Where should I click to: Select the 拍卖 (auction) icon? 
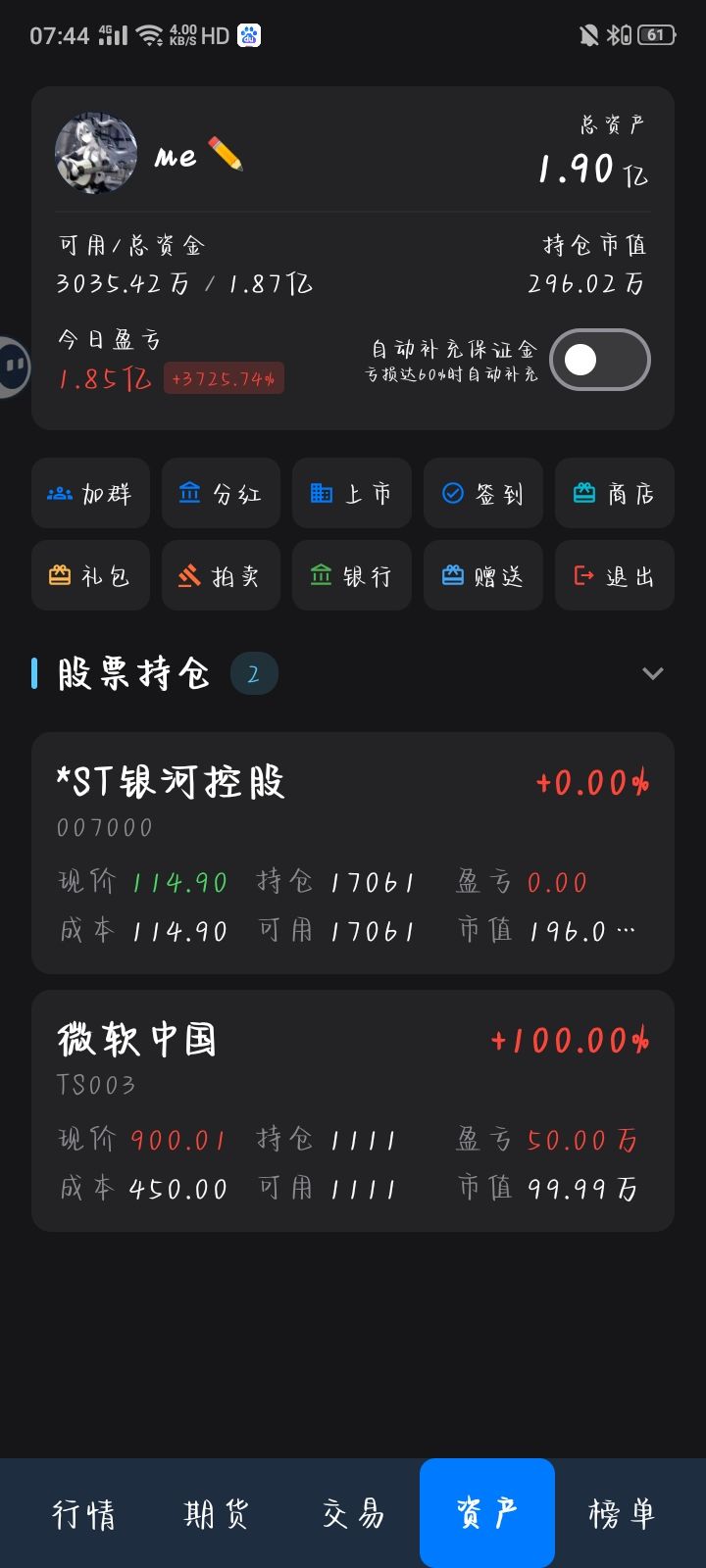pyautogui.click(x=221, y=575)
